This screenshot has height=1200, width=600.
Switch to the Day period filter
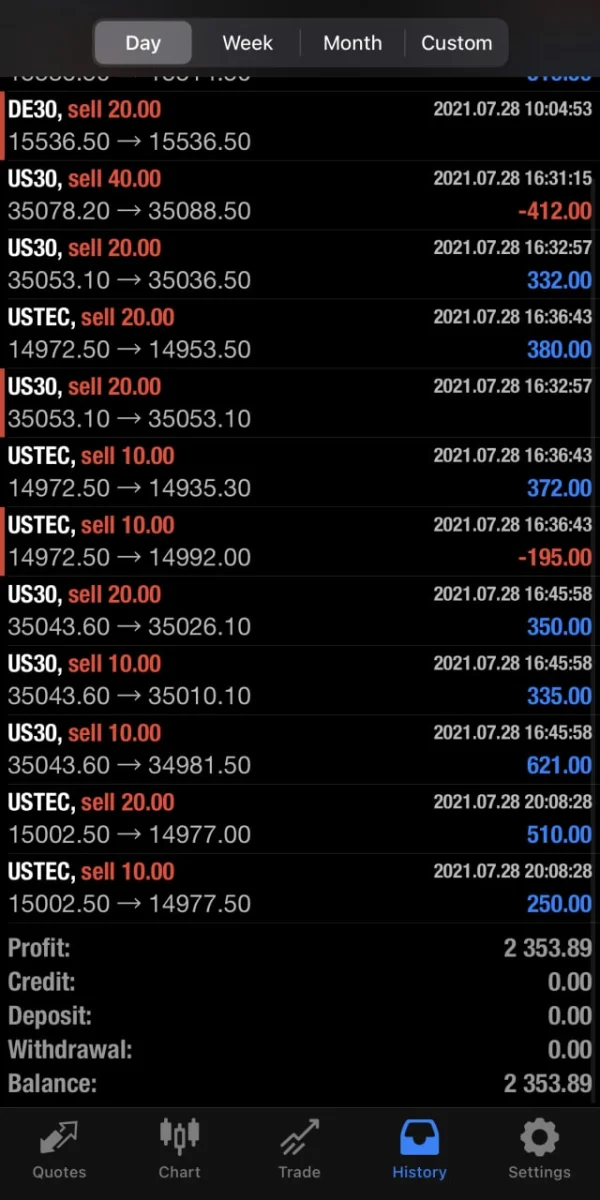click(x=143, y=43)
